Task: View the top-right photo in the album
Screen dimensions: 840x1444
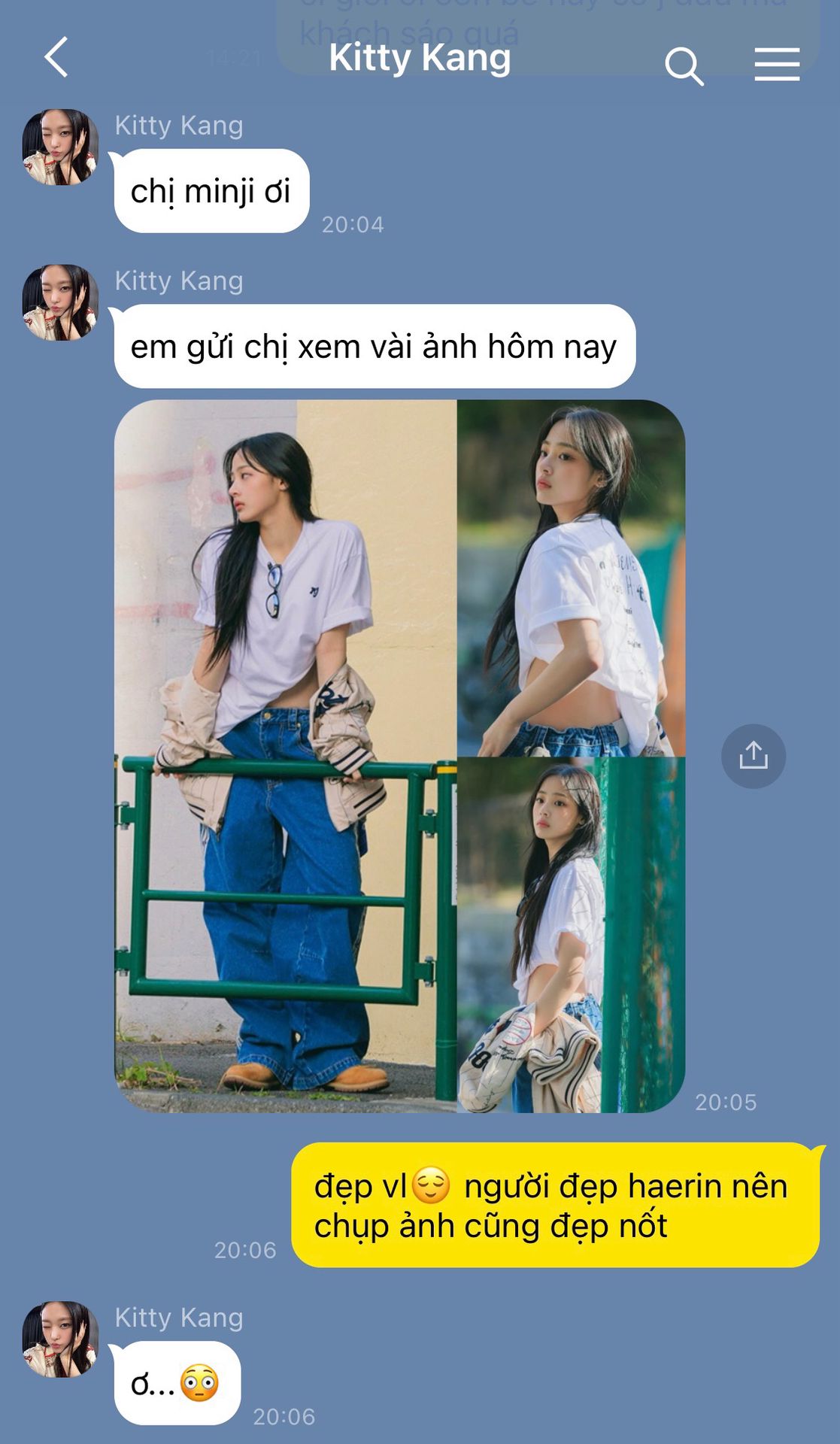Action: [571, 578]
